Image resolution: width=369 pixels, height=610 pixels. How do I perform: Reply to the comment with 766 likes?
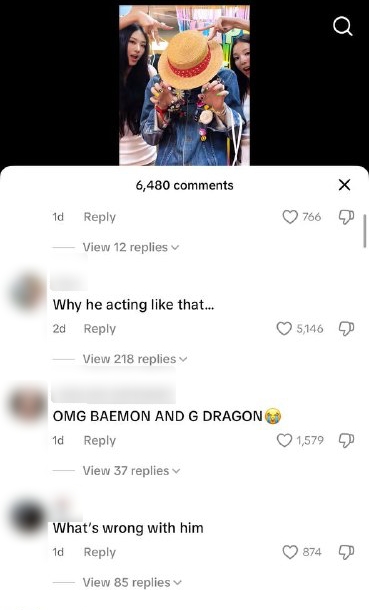tap(100, 217)
